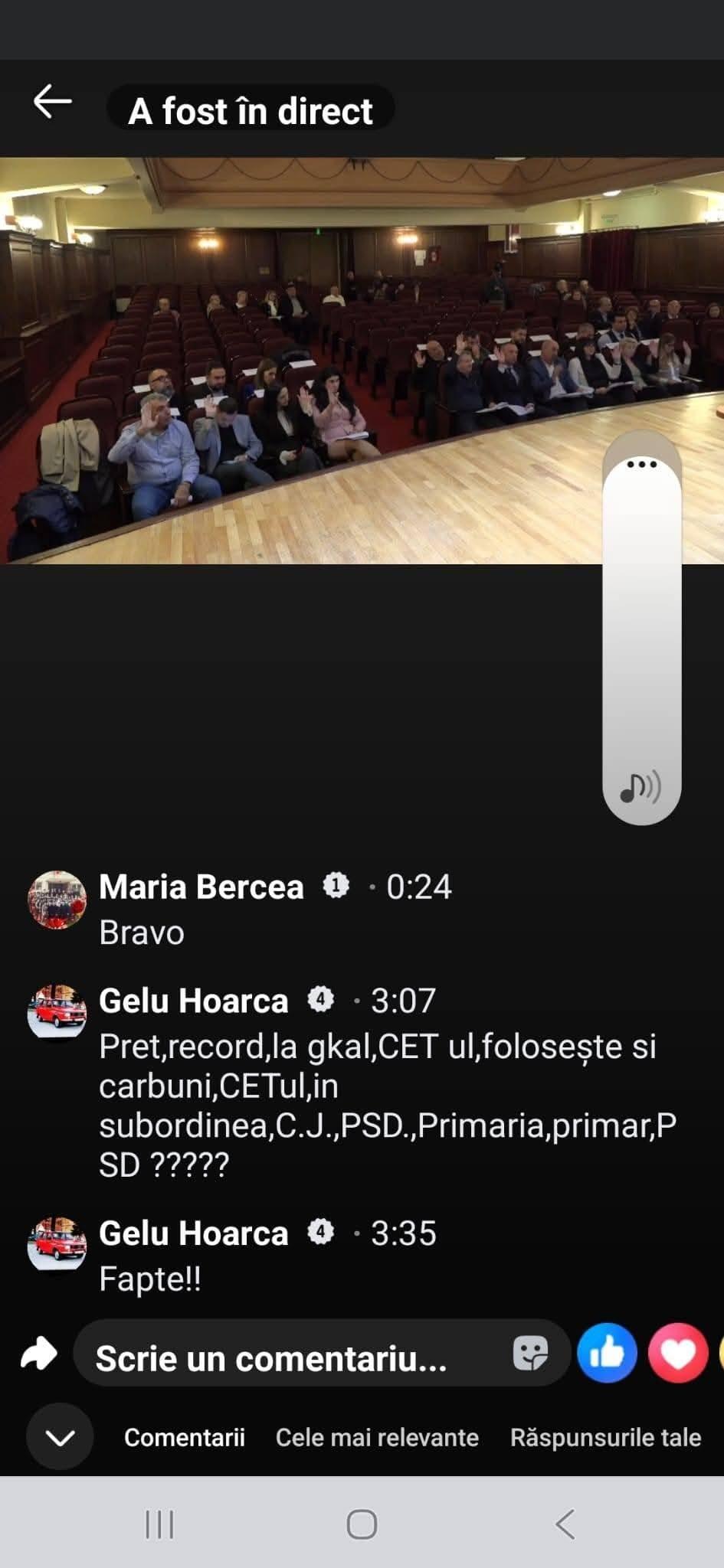This screenshot has width=724, height=1568.
Task: Like the video with thumbs up
Action: point(607,1354)
